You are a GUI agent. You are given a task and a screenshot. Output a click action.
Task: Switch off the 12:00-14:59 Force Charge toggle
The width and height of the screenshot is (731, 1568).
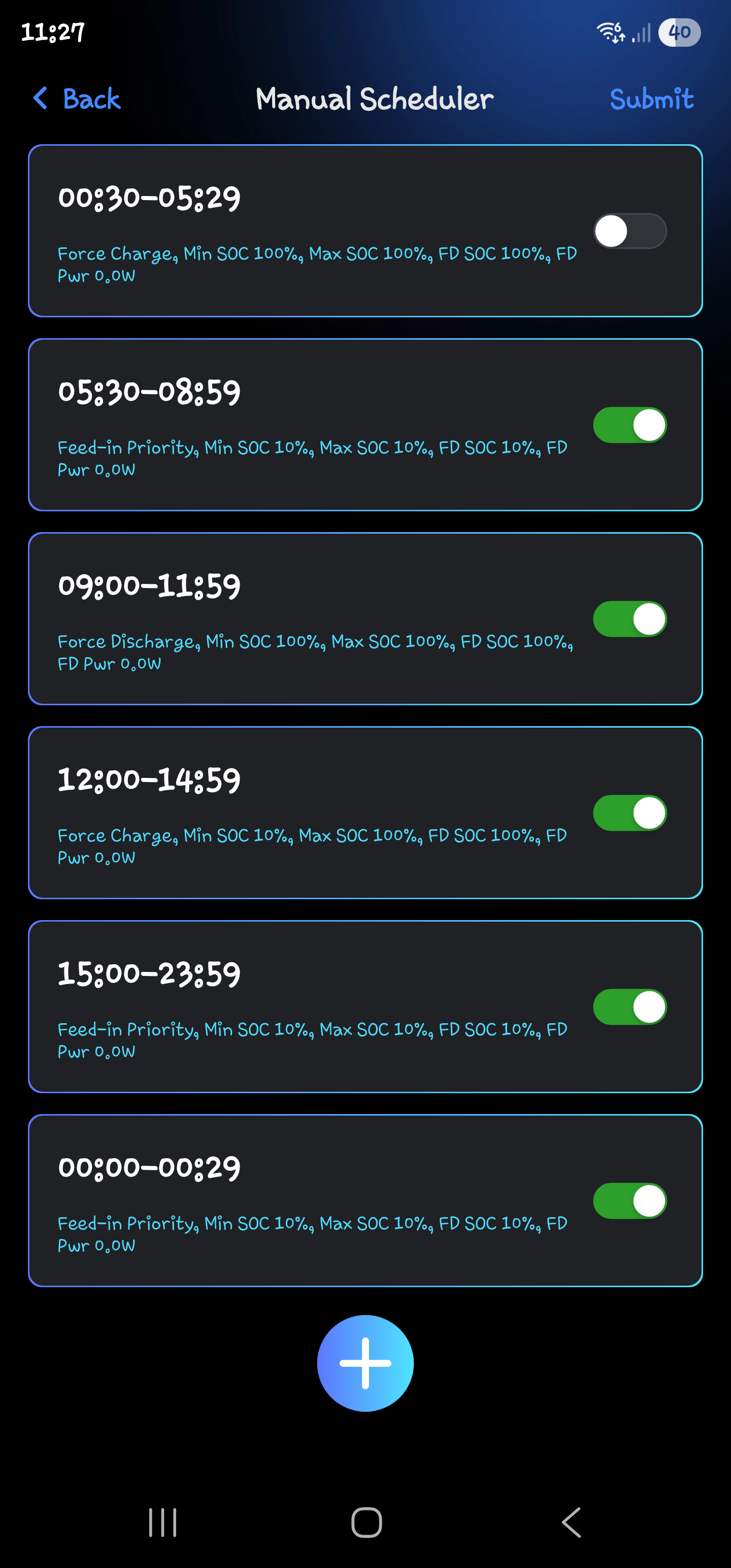tap(629, 812)
